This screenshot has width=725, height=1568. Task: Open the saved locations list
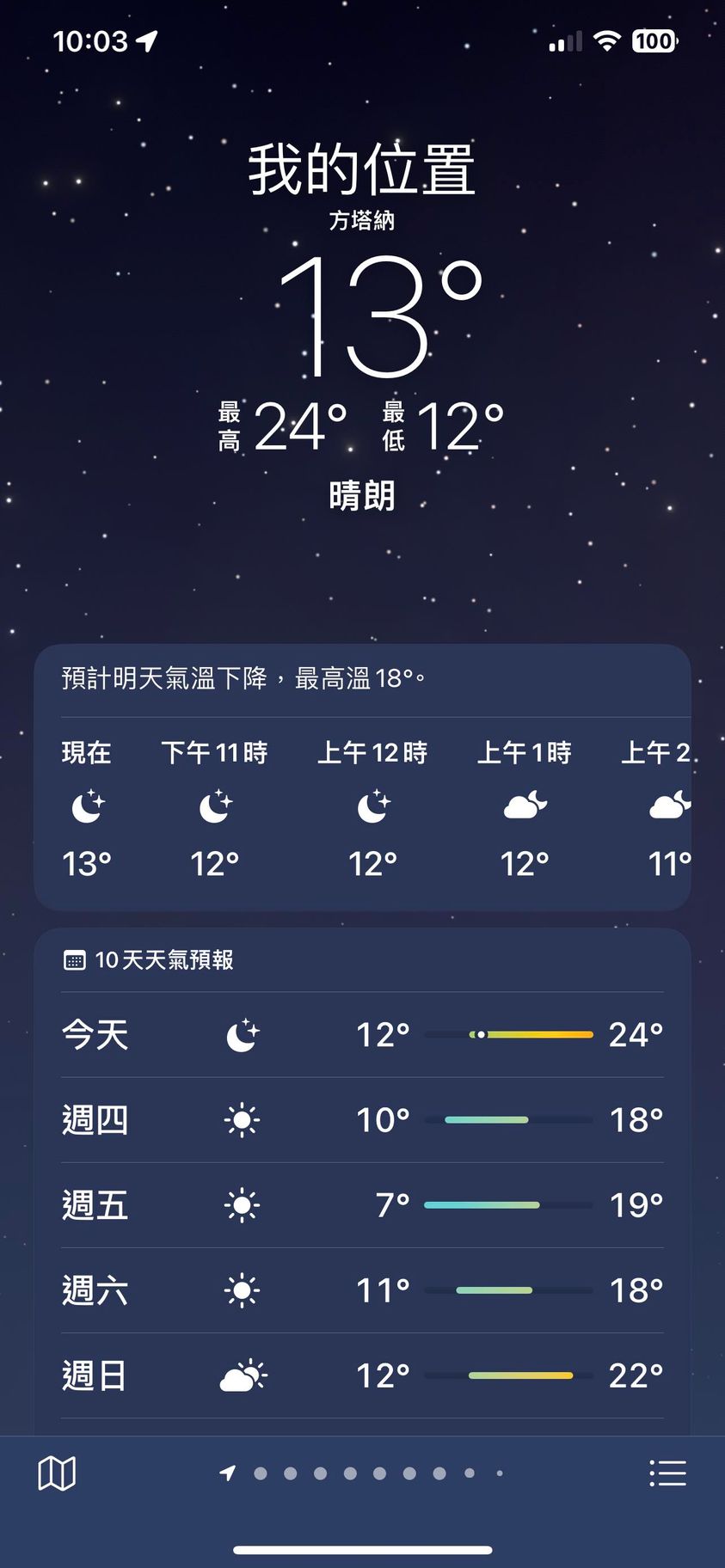[667, 1473]
